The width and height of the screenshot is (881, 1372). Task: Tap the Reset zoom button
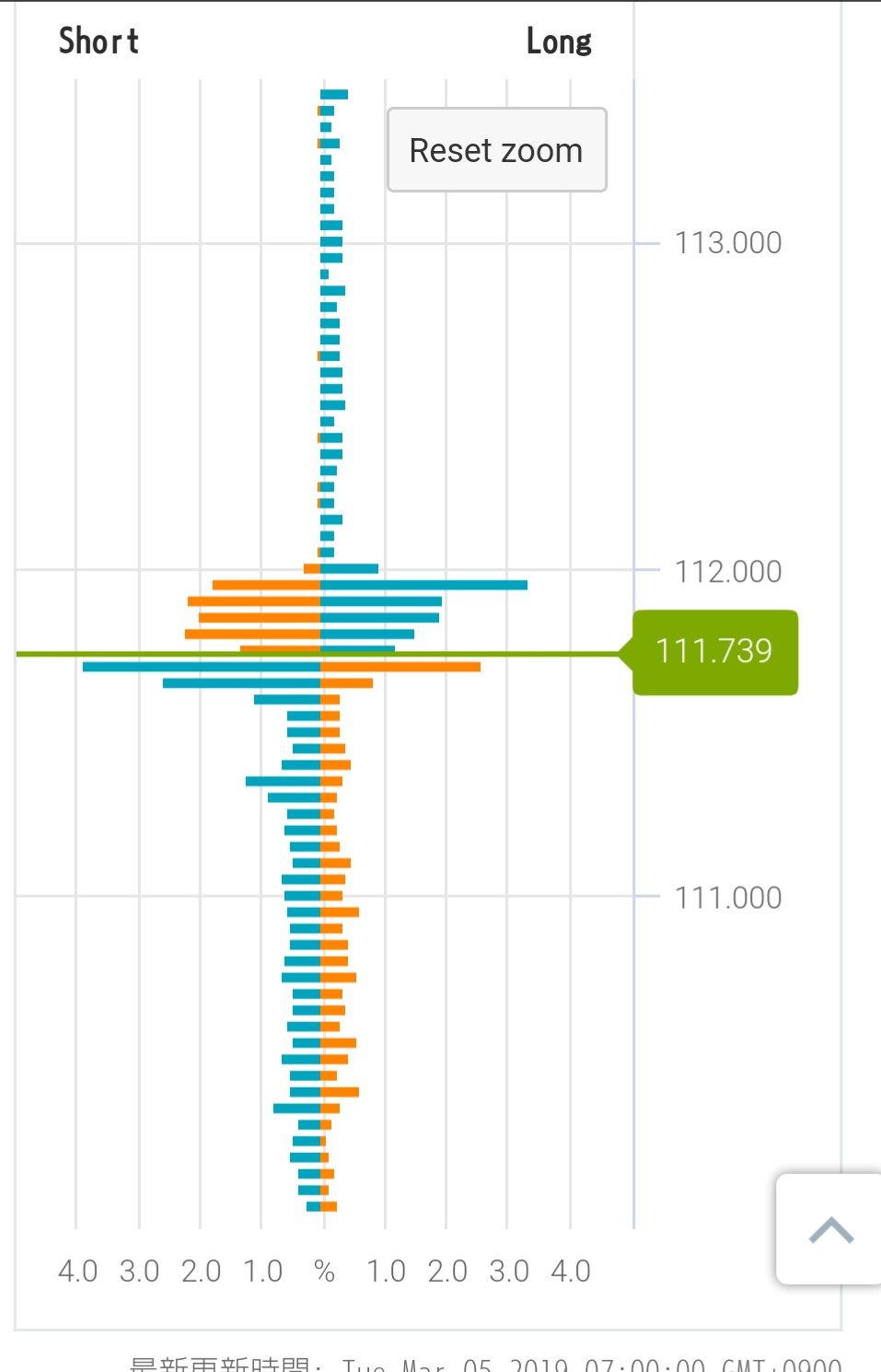496,150
